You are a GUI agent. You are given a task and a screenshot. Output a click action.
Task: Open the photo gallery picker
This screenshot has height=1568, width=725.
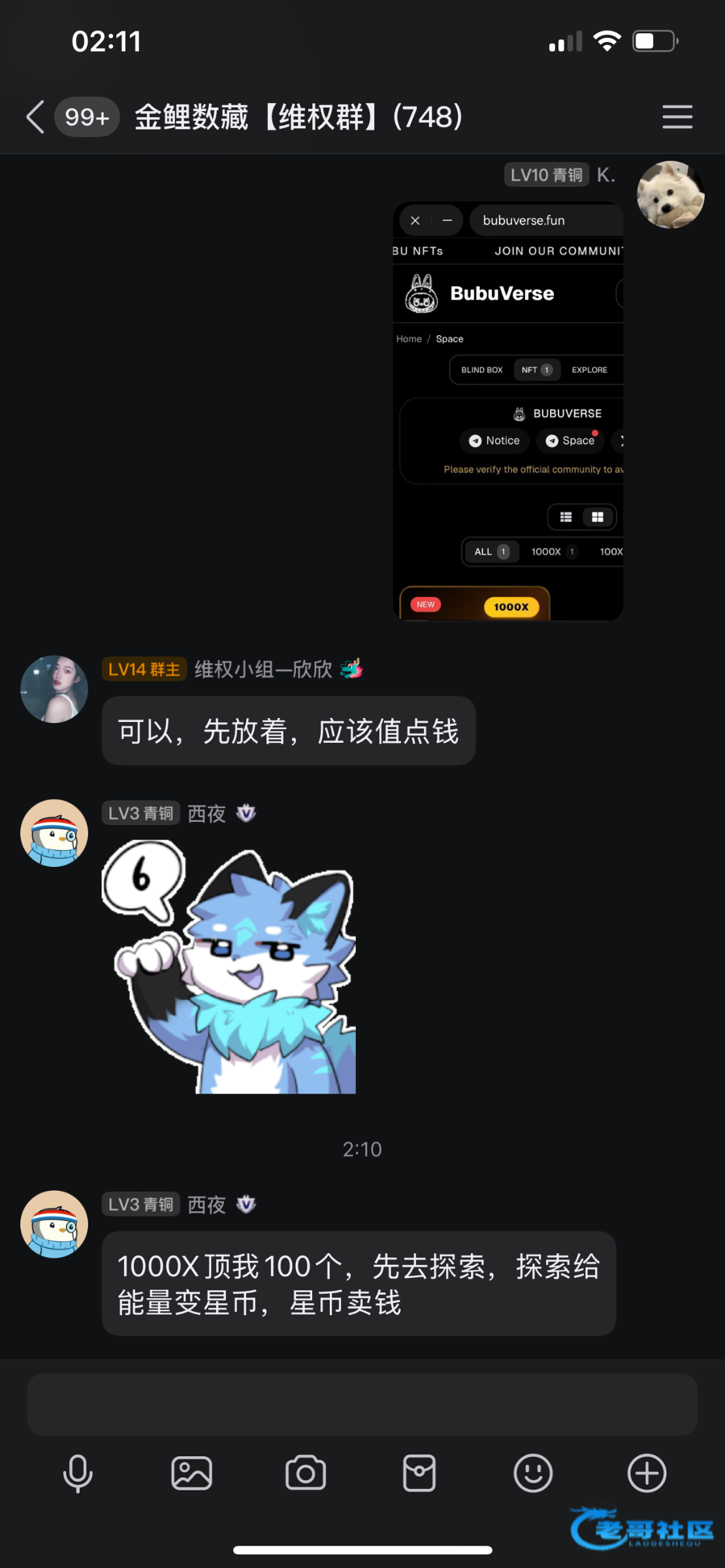191,1473
